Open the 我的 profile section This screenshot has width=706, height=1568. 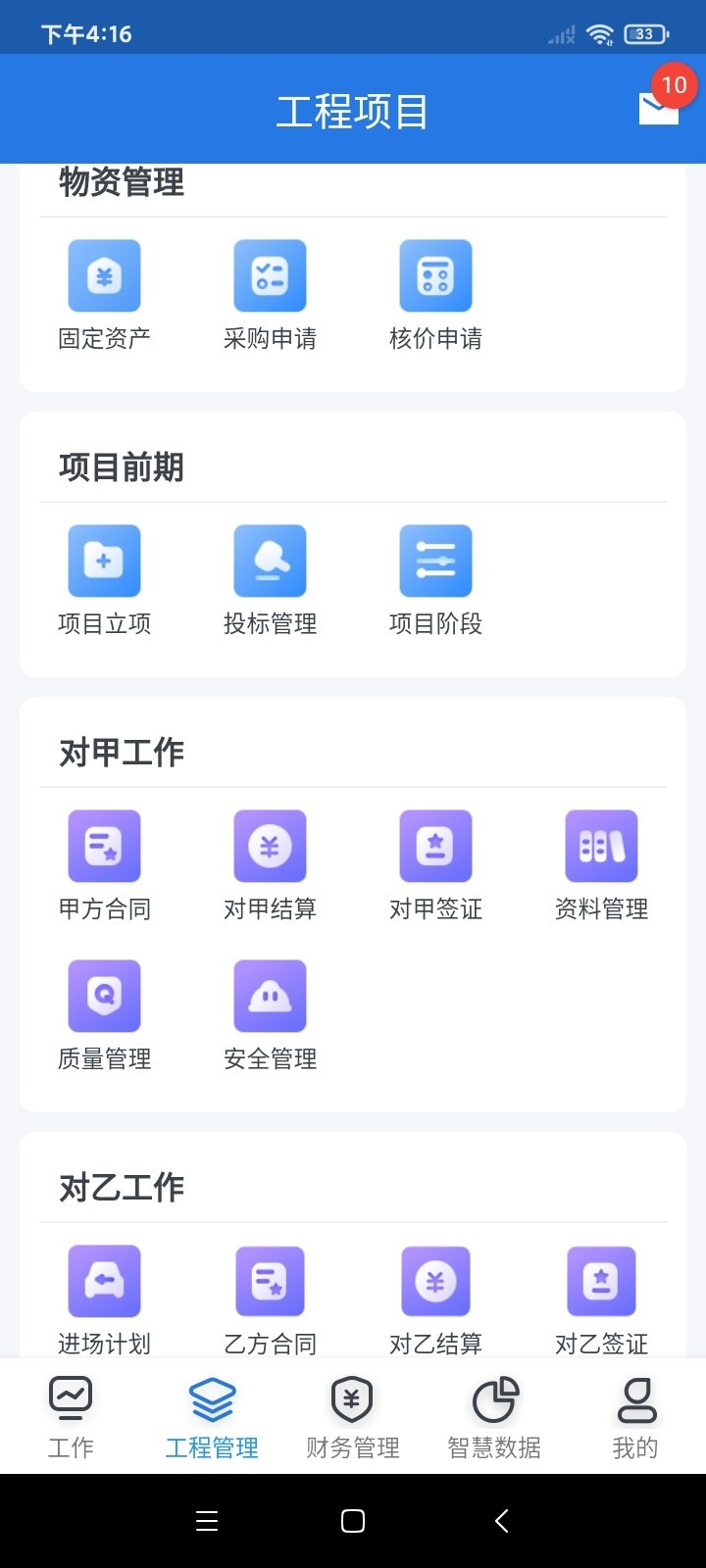click(634, 1414)
